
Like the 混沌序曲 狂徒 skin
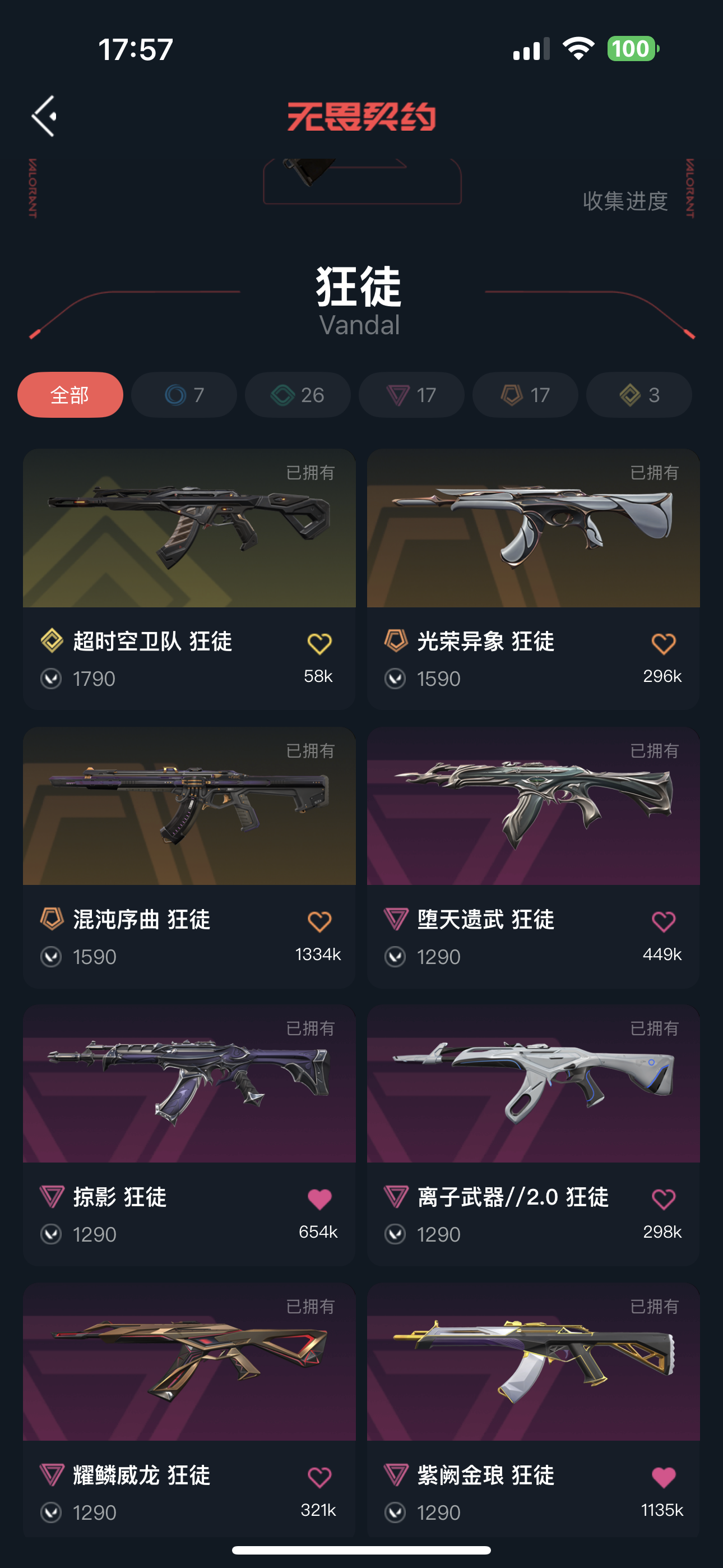click(319, 921)
